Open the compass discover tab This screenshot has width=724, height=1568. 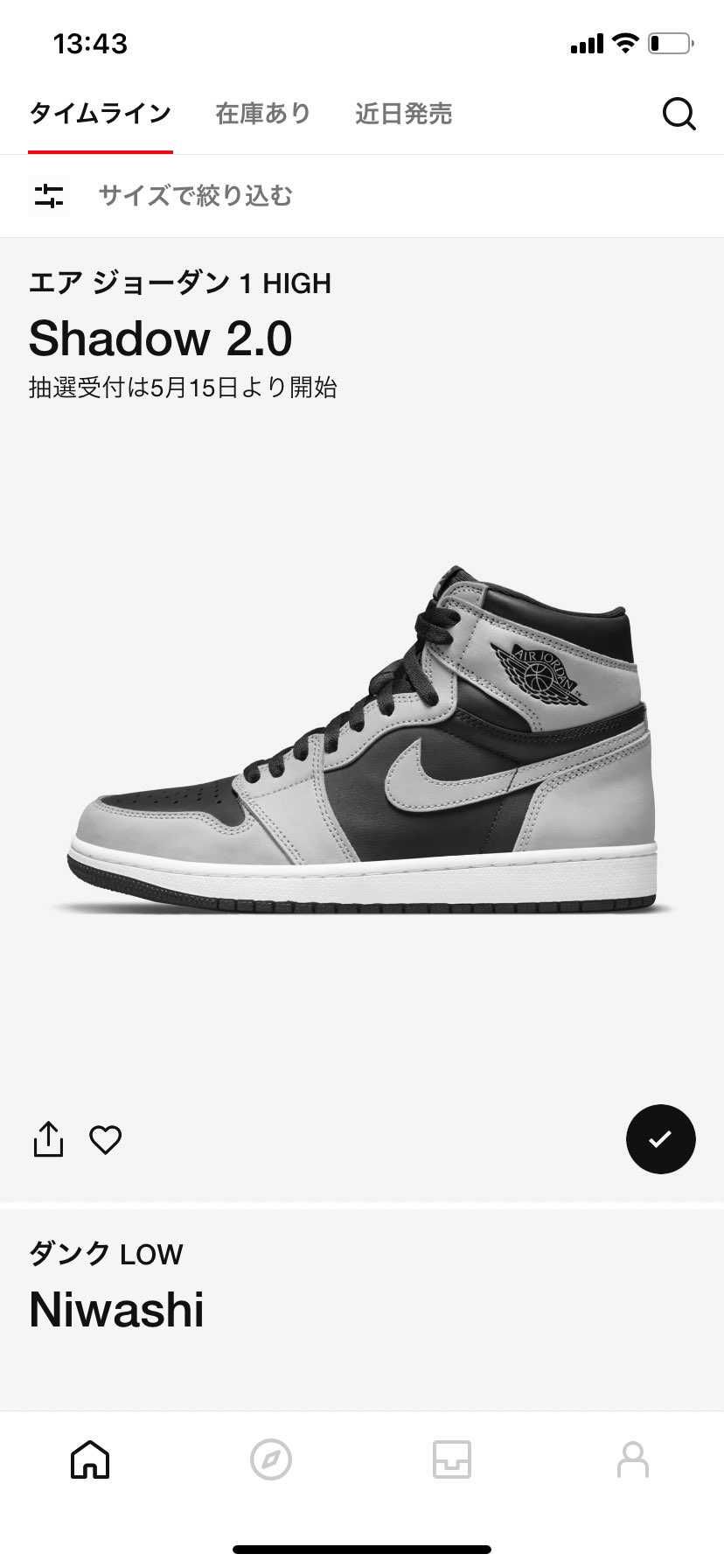click(x=271, y=1459)
